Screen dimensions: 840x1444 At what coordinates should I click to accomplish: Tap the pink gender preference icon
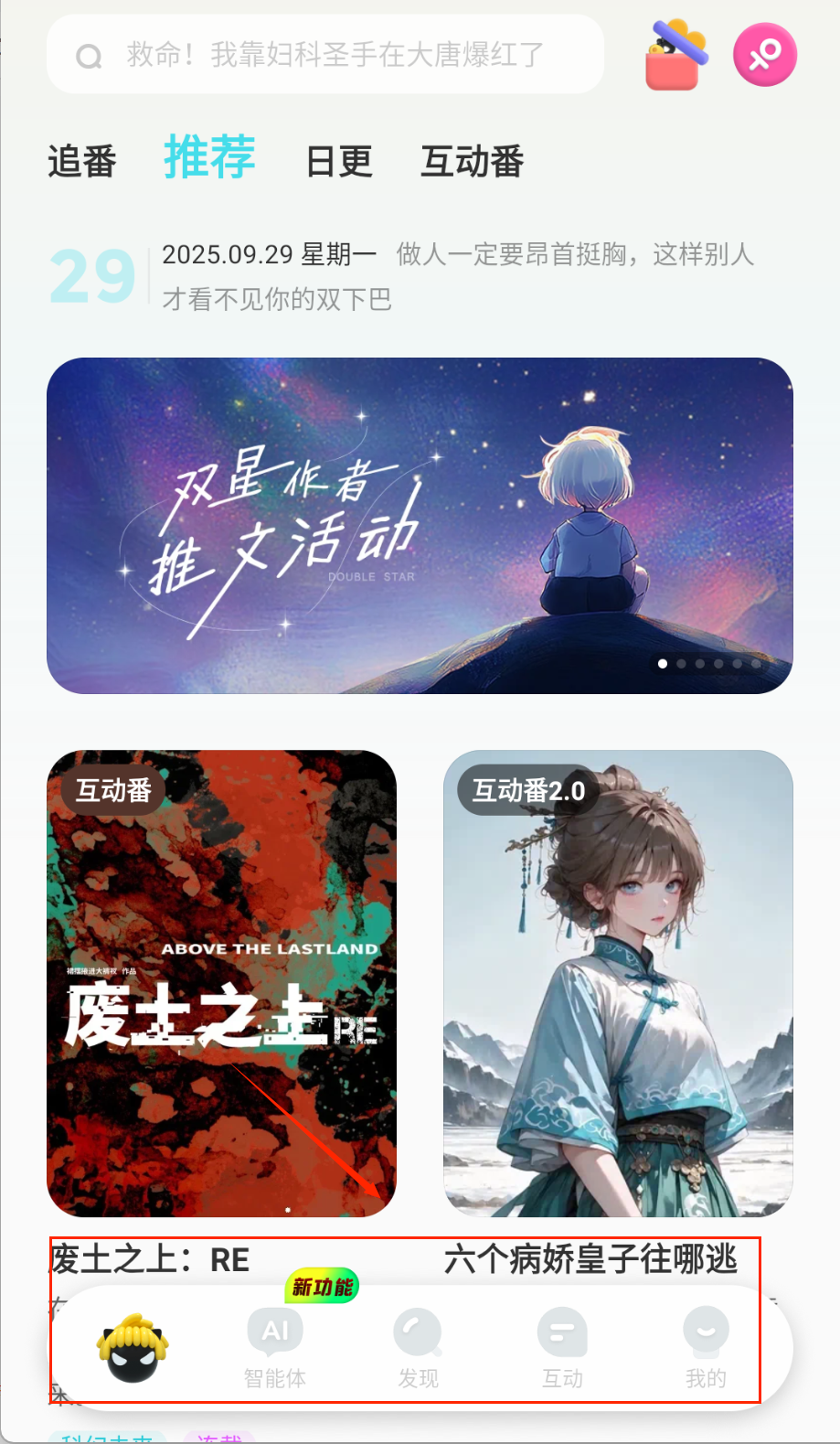(765, 55)
